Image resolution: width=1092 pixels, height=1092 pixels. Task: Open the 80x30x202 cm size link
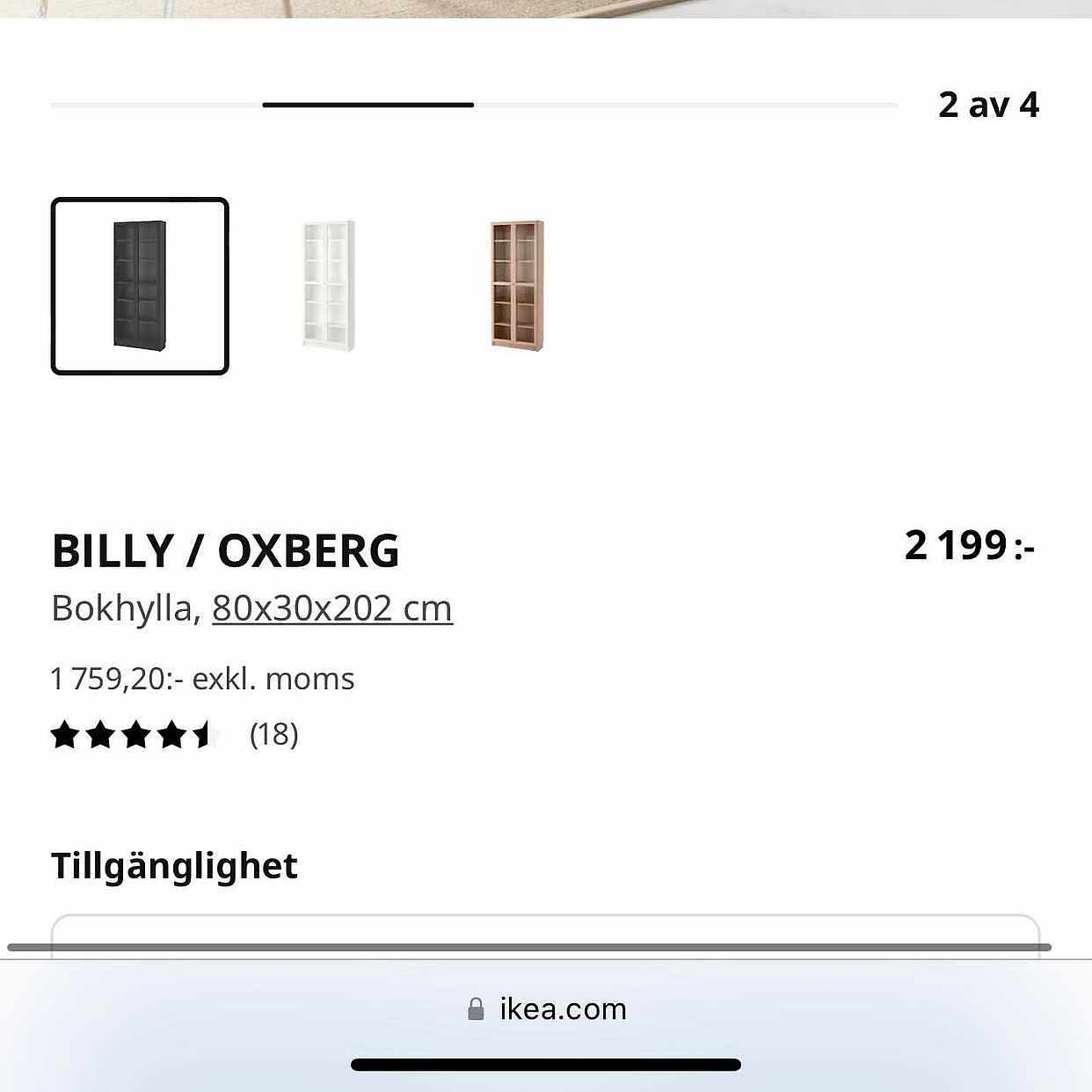pos(332,608)
